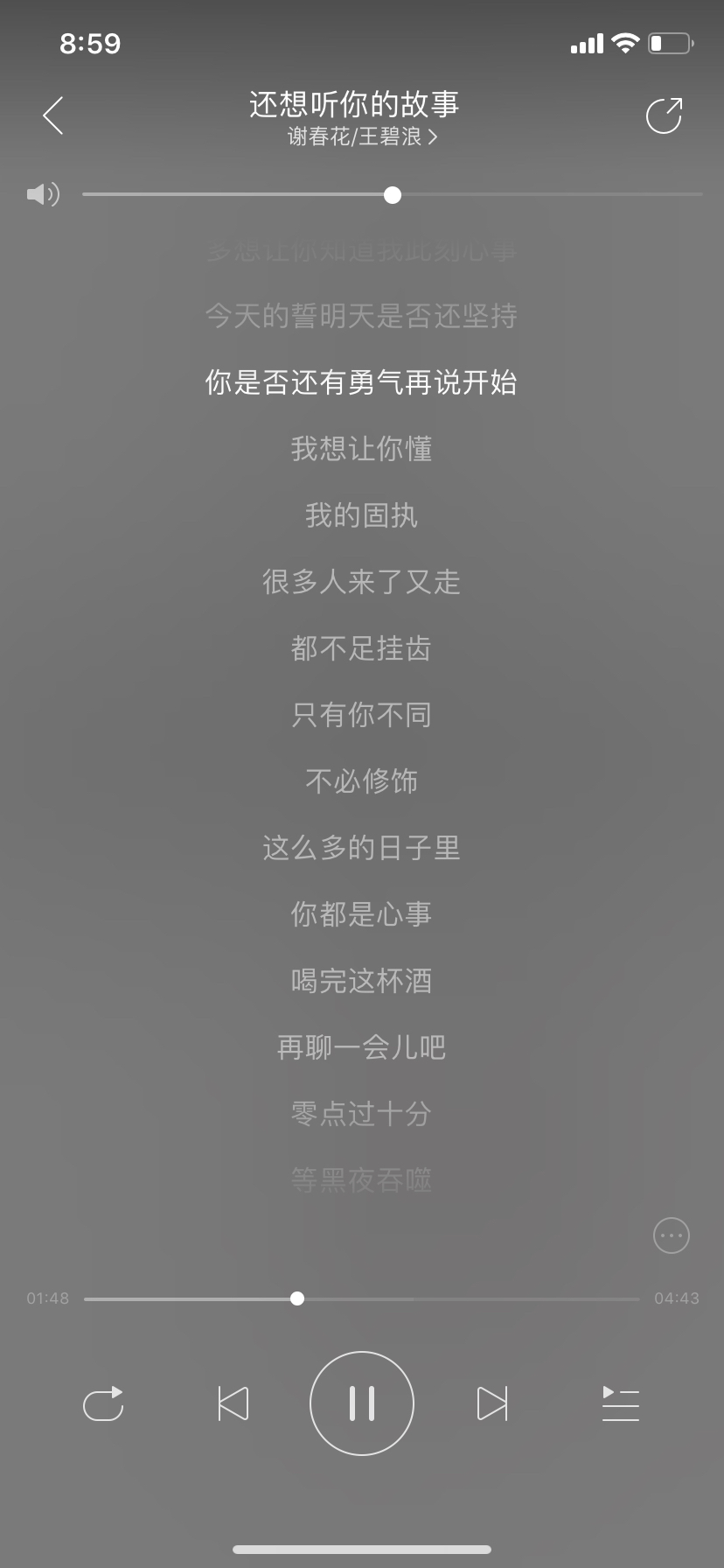Change the repeat mode
The image size is (724, 1568).
point(103,1403)
